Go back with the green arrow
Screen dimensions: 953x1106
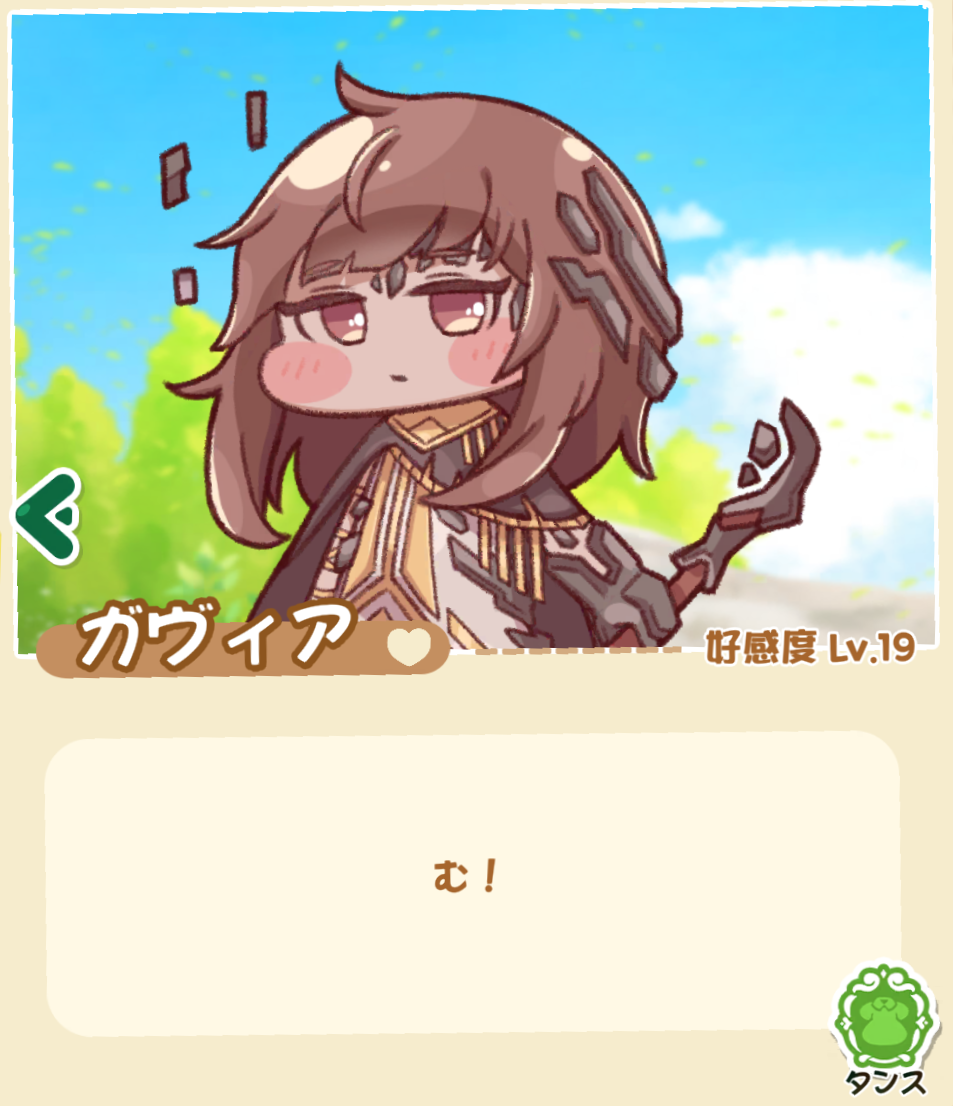[x=45, y=516]
